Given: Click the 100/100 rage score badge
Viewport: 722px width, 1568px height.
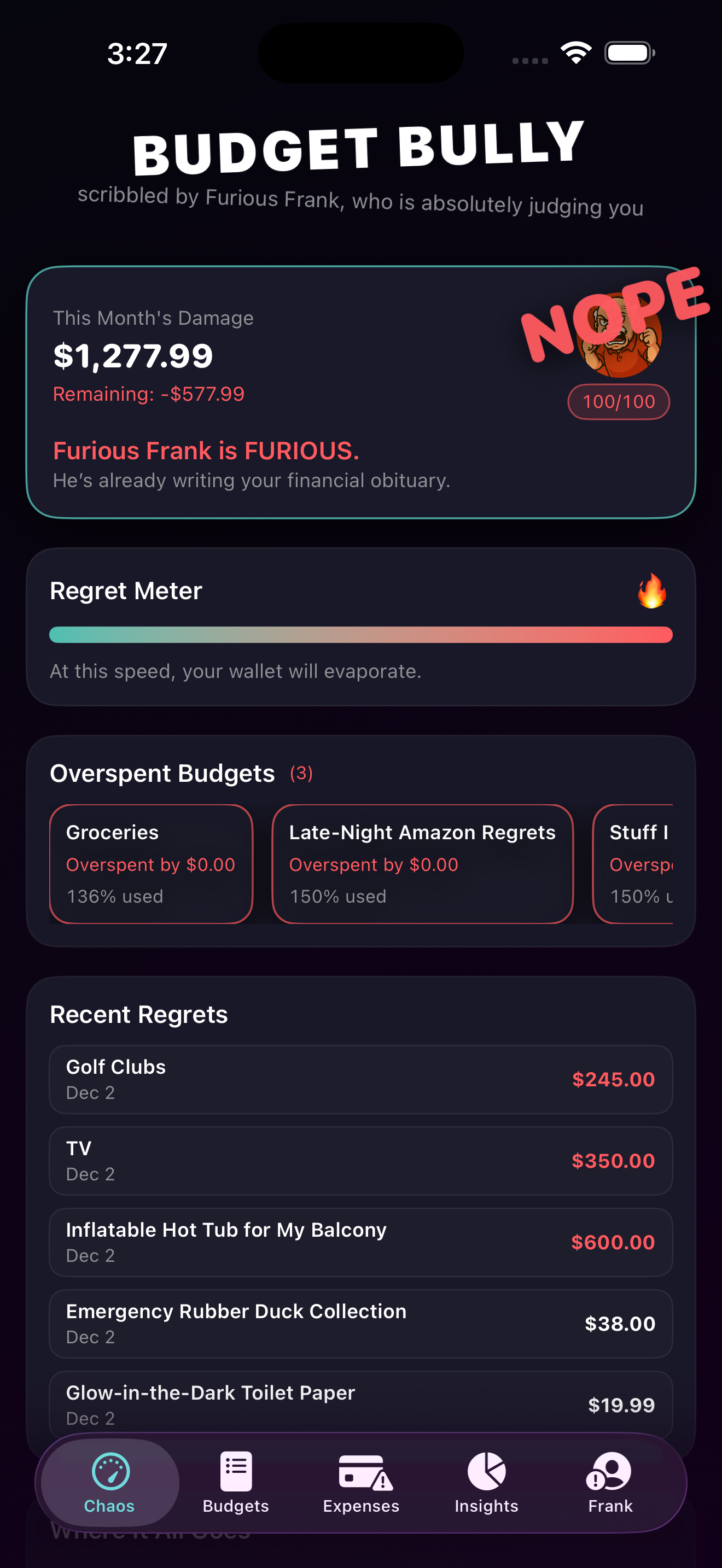Looking at the screenshot, I should pyautogui.click(x=618, y=401).
